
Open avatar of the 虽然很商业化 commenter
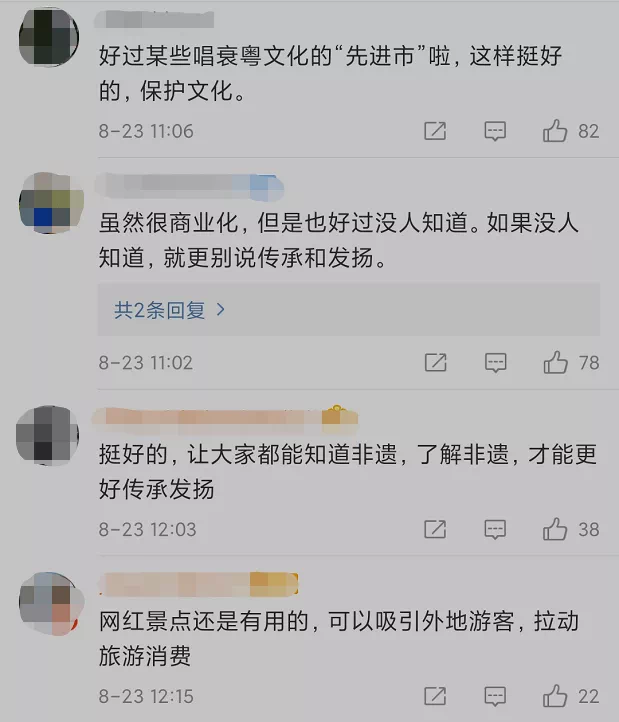[x=49, y=203]
